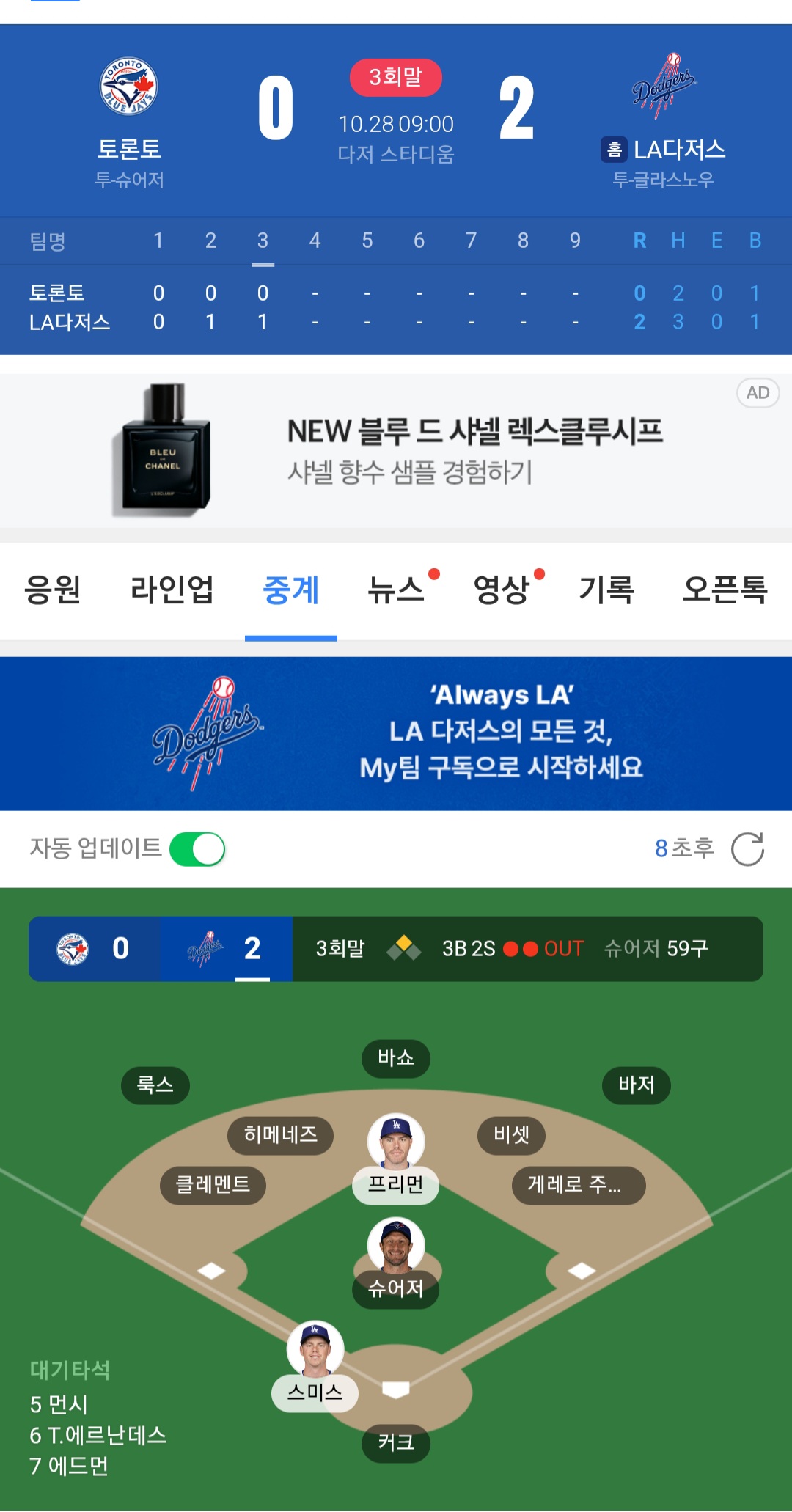Select the 중계 tab
This screenshot has width=792, height=1512.
(x=291, y=590)
